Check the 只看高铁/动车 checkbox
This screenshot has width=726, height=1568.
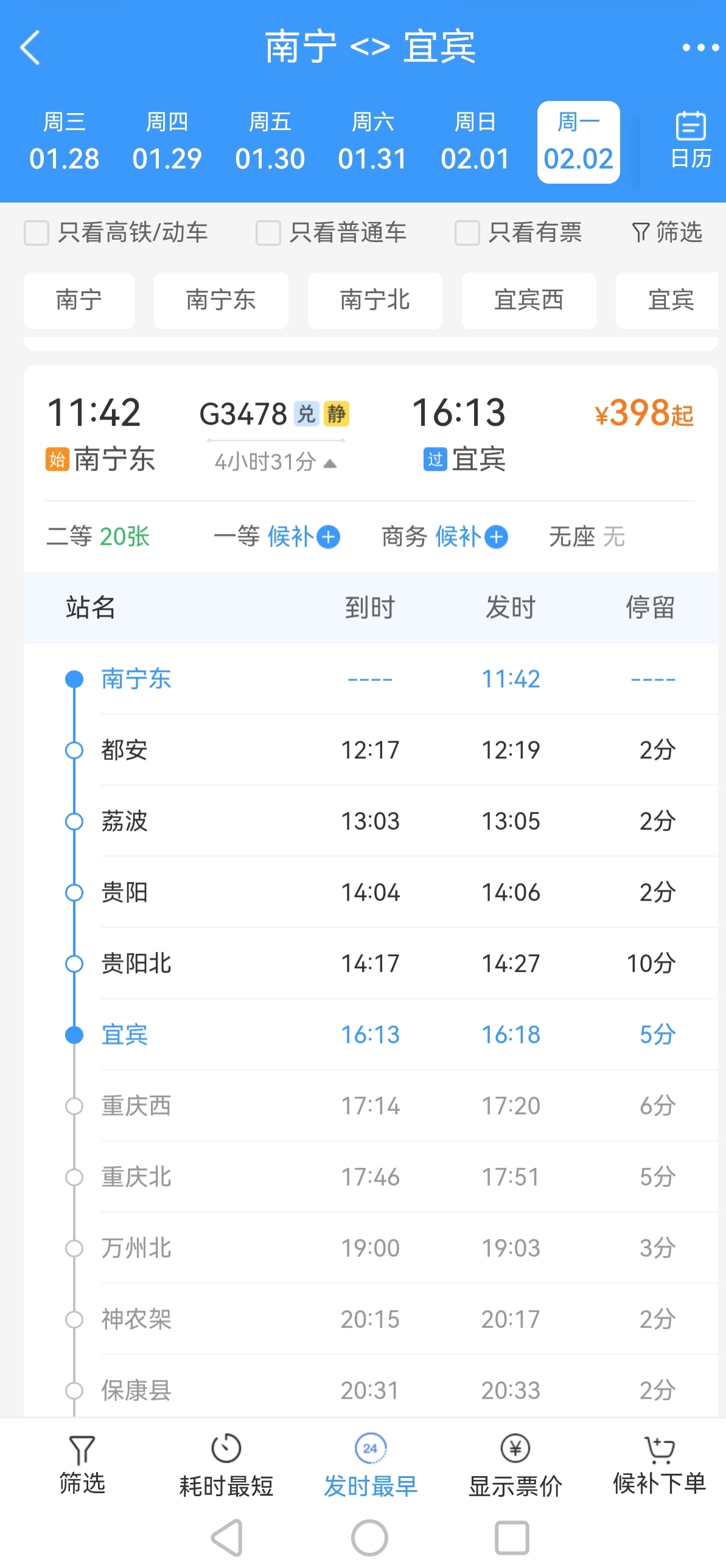coord(37,233)
